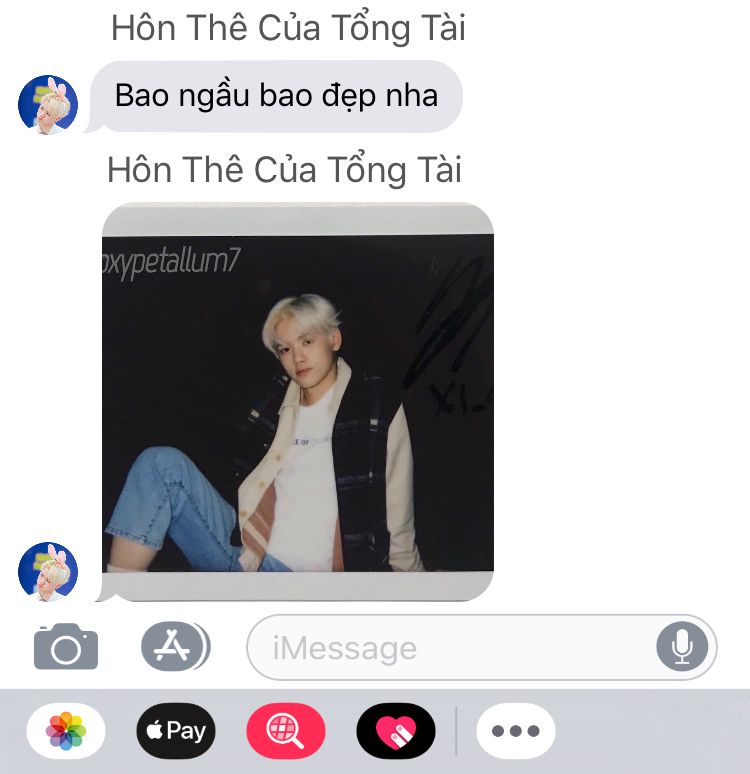This screenshot has height=774, width=750.
Task: Open the camera to take a photo
Action: point(66,646)
